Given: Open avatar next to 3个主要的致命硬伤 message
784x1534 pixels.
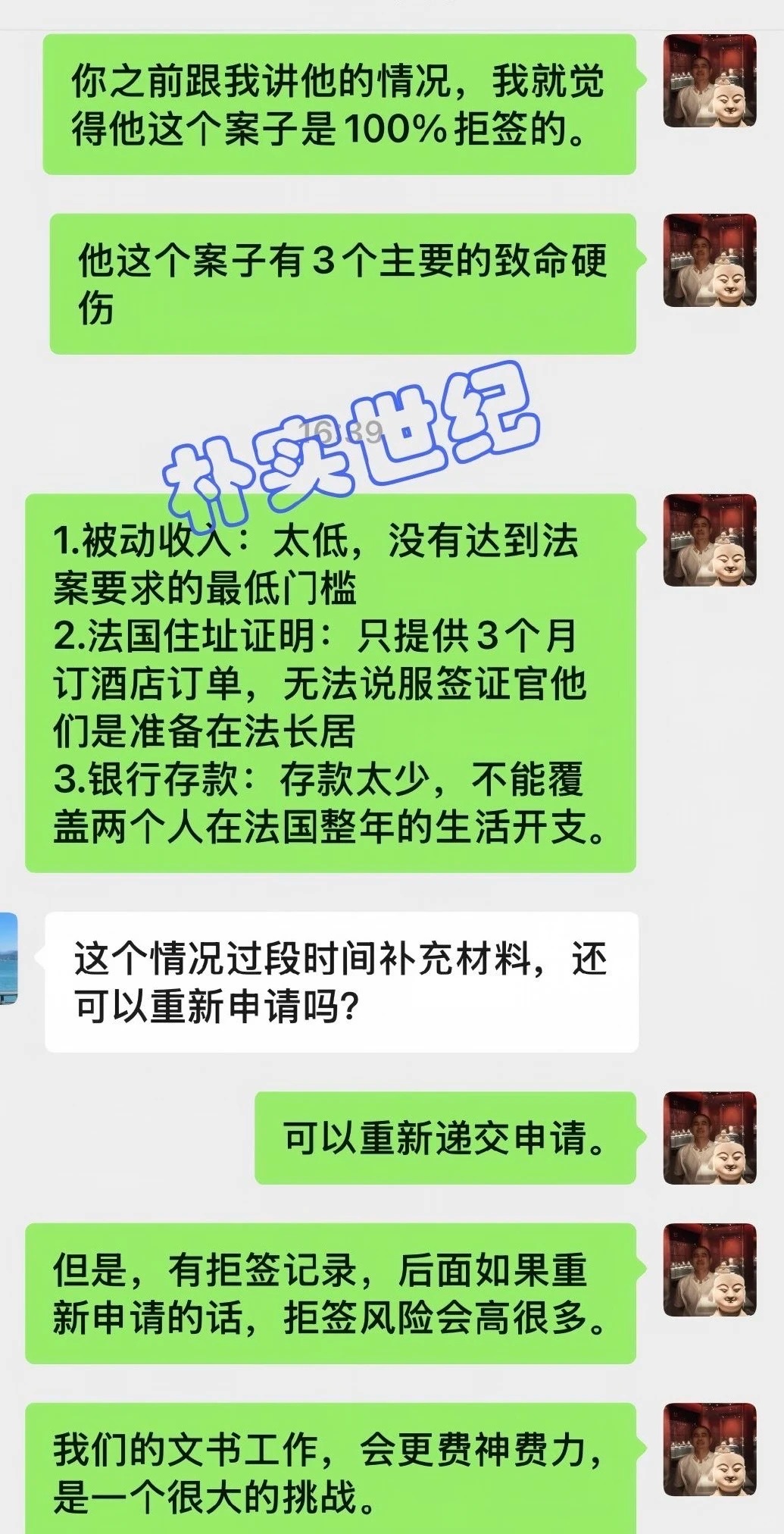Looking at the screenshot, I should coord(710,260).
